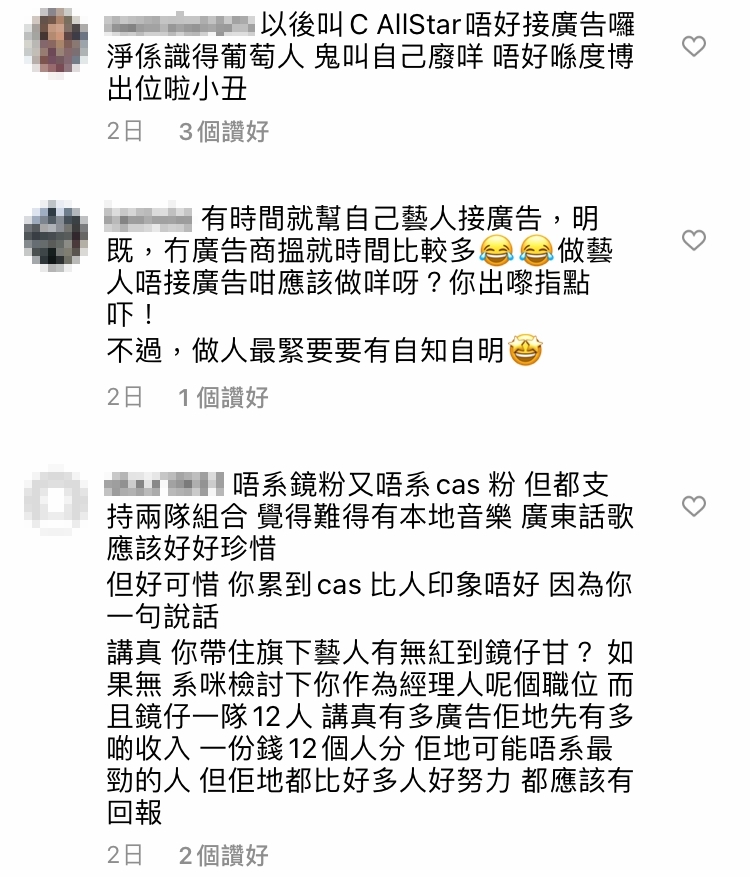The image size is (750, 877).
Task: Like the comment mentioning C AllStar
Action: (x=693, y=46)
